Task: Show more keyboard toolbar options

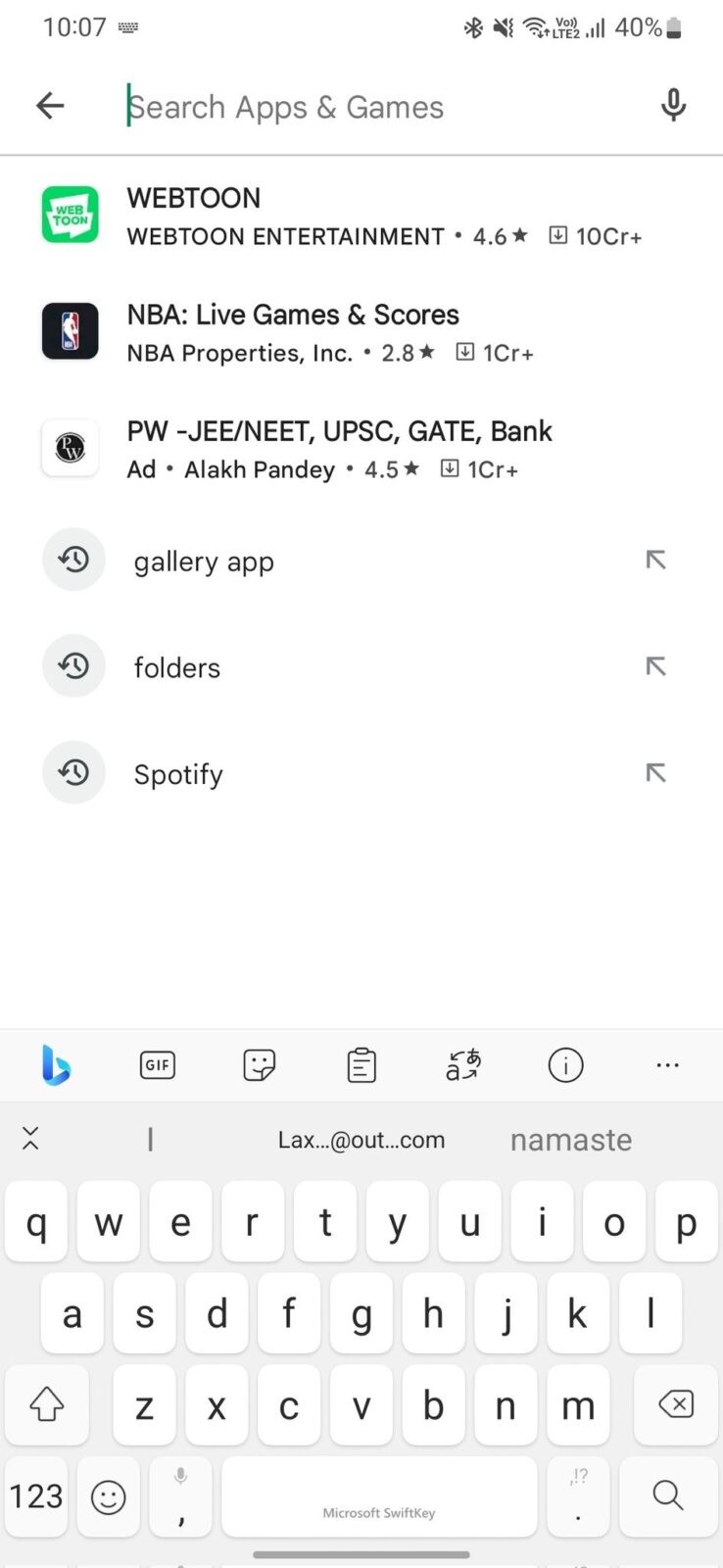Action: (667, 1064)
